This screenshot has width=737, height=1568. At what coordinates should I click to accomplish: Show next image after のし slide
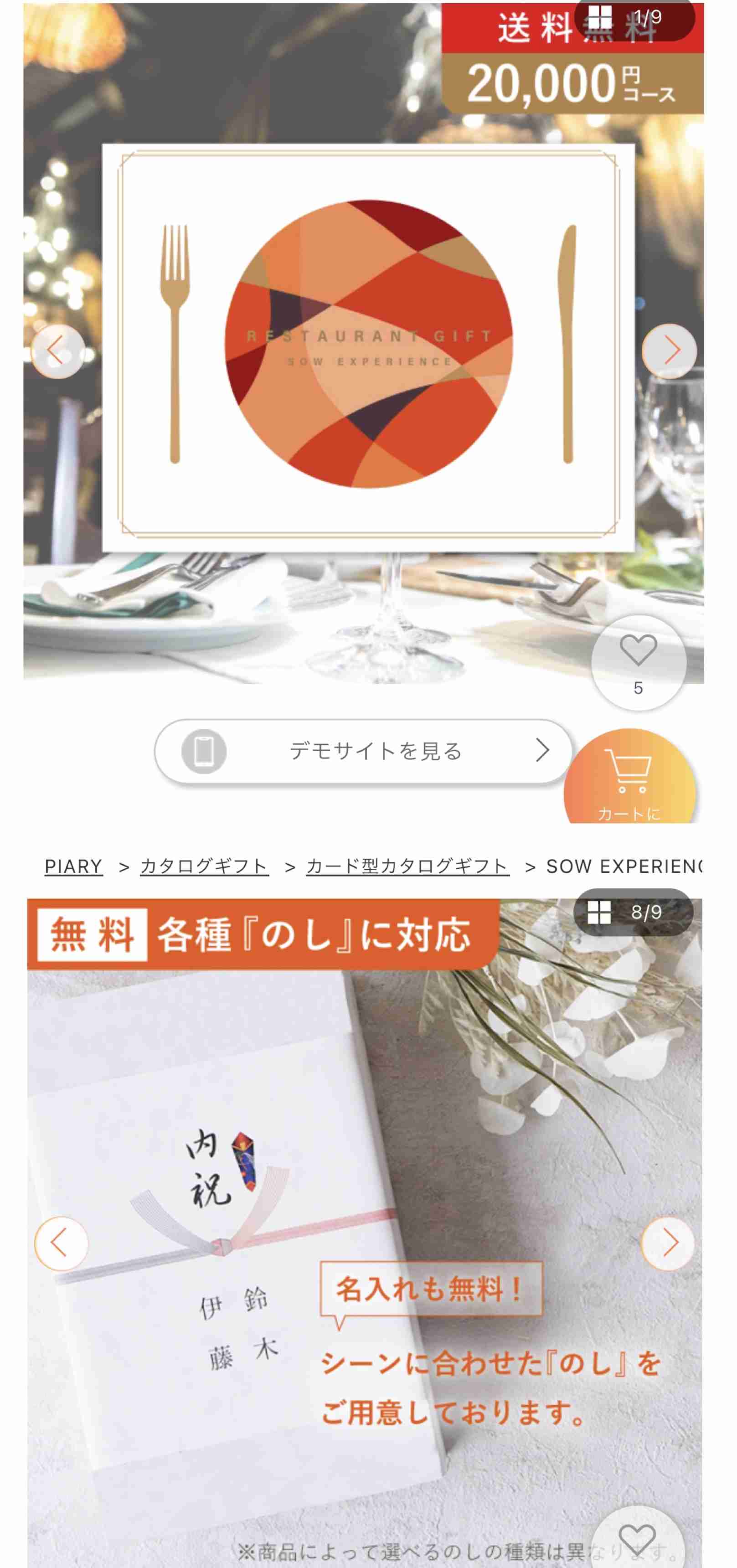click(x=668, y=1243)
